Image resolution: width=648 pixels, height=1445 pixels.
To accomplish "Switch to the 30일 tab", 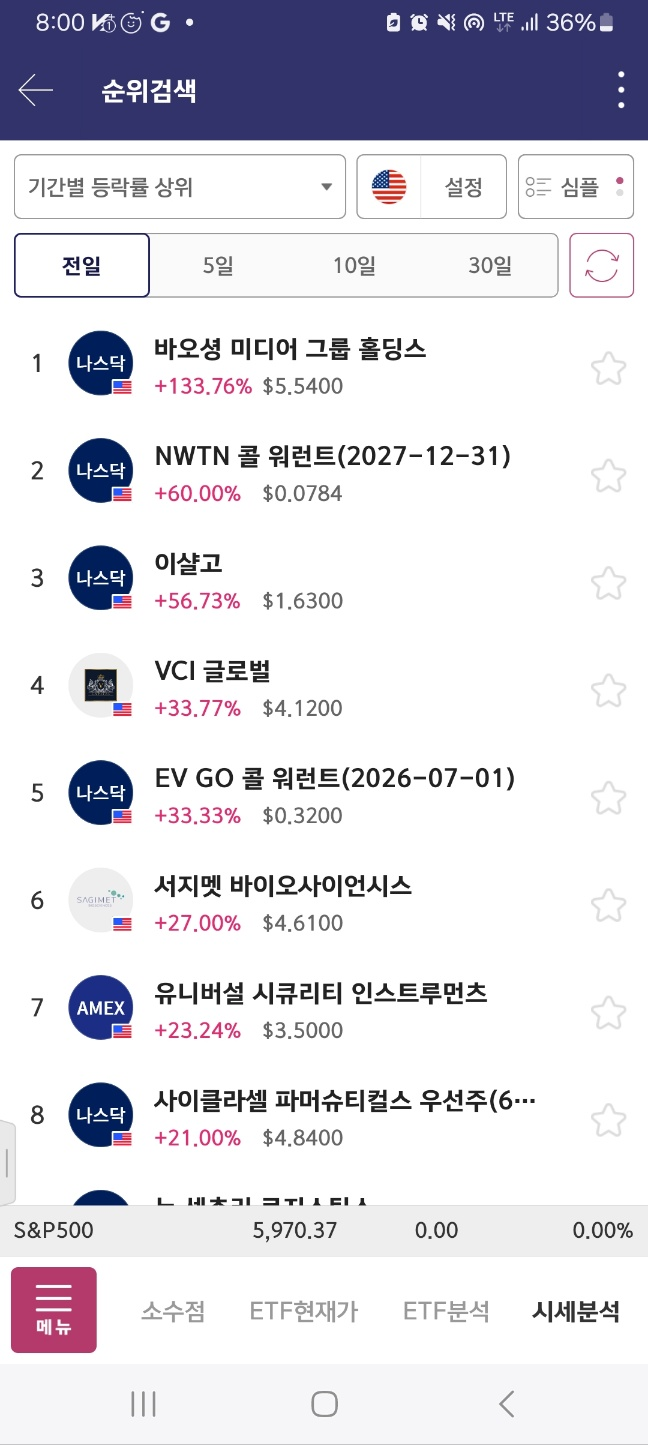I will 489,266.
